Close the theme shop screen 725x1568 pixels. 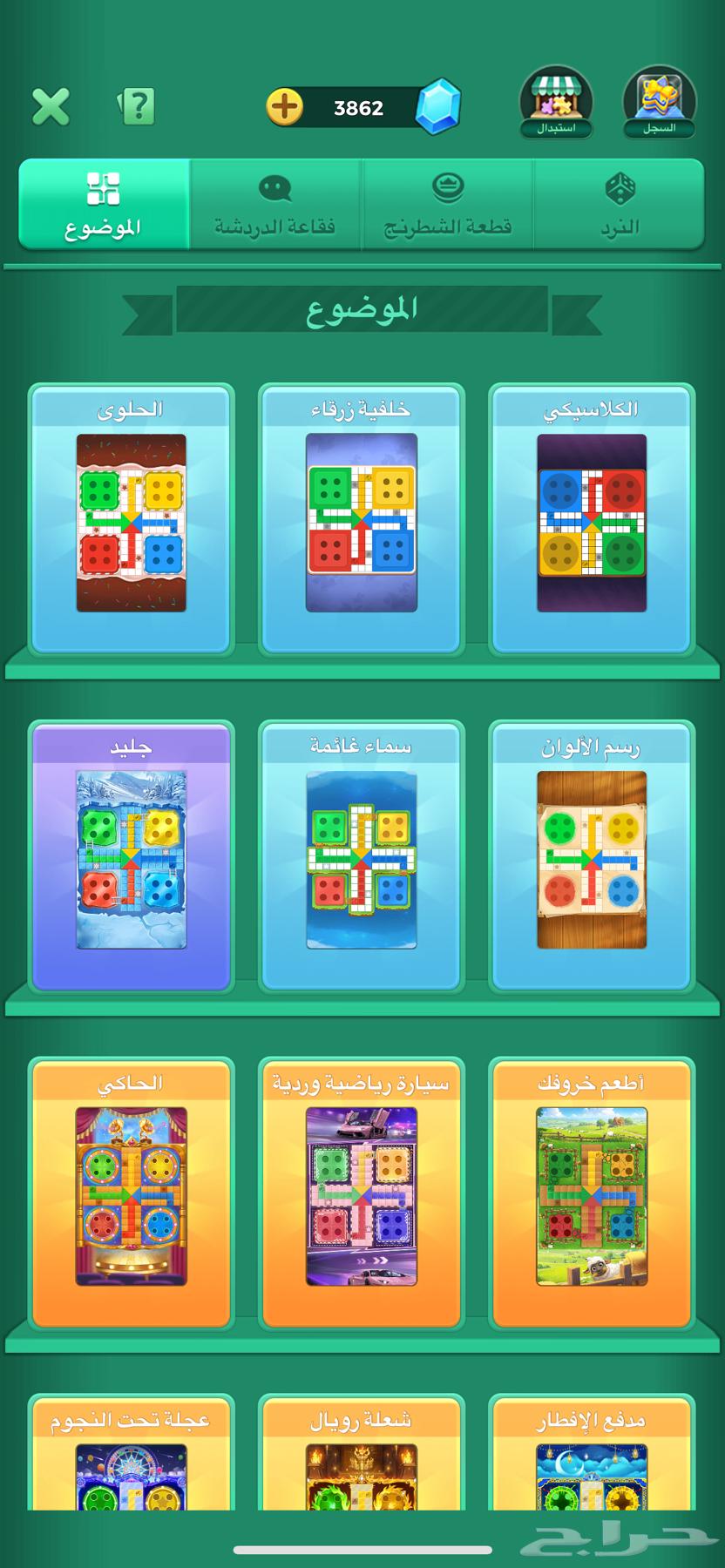(51, 107)
